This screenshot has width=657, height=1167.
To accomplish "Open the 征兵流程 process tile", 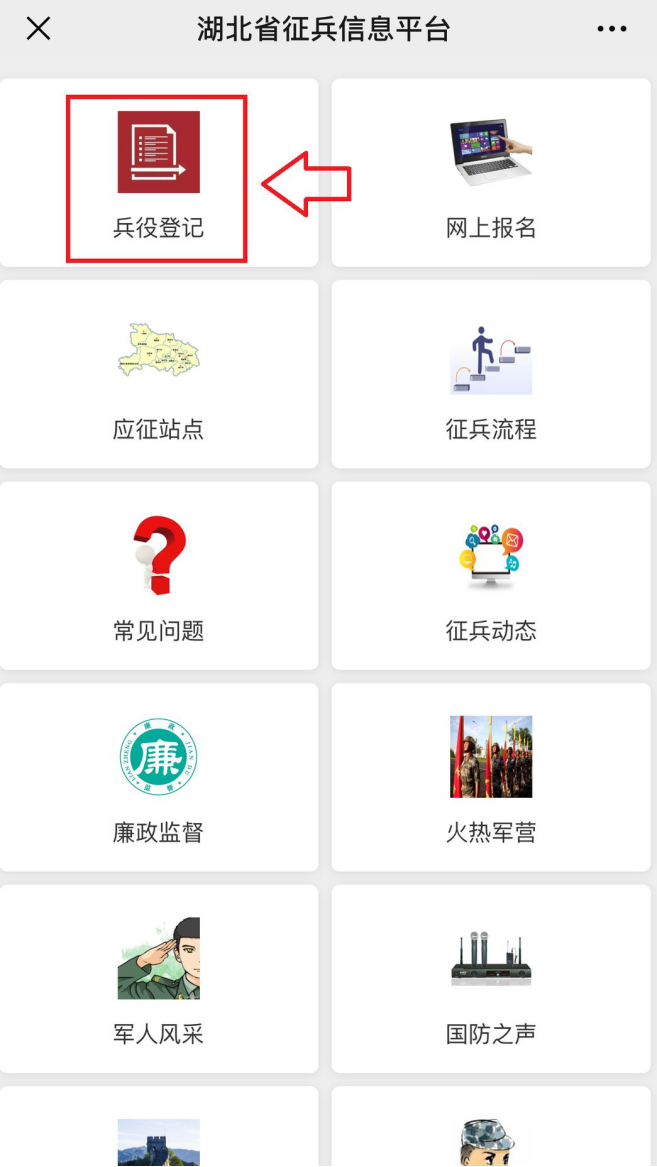I will coord(491,375).
